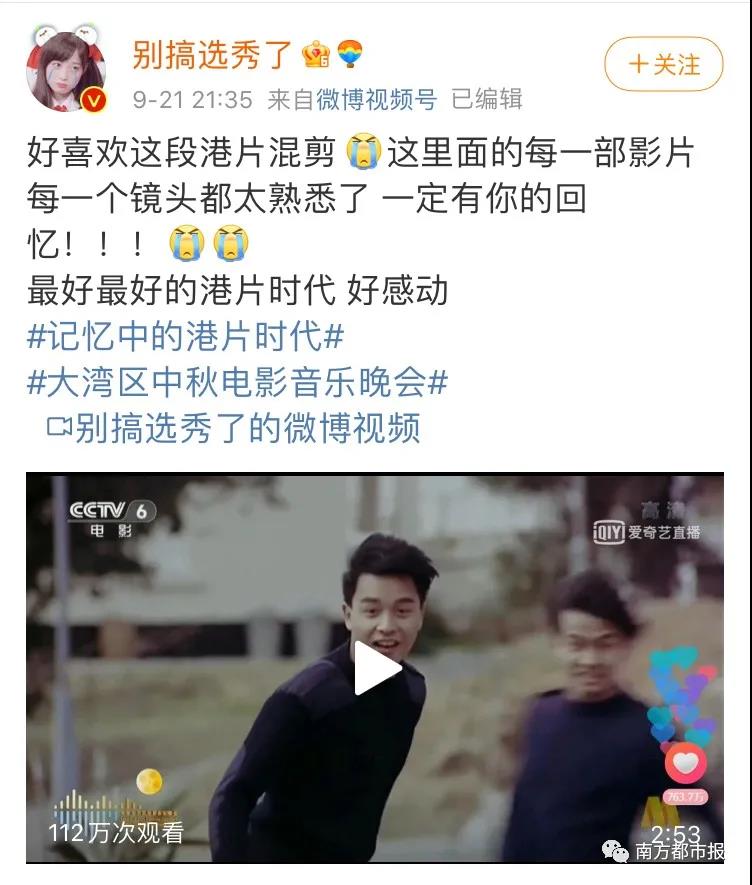The height and width of the screenshot is (885, 752).
Task: Follow this user with 关注 button
Action: (x=663, y=65)
